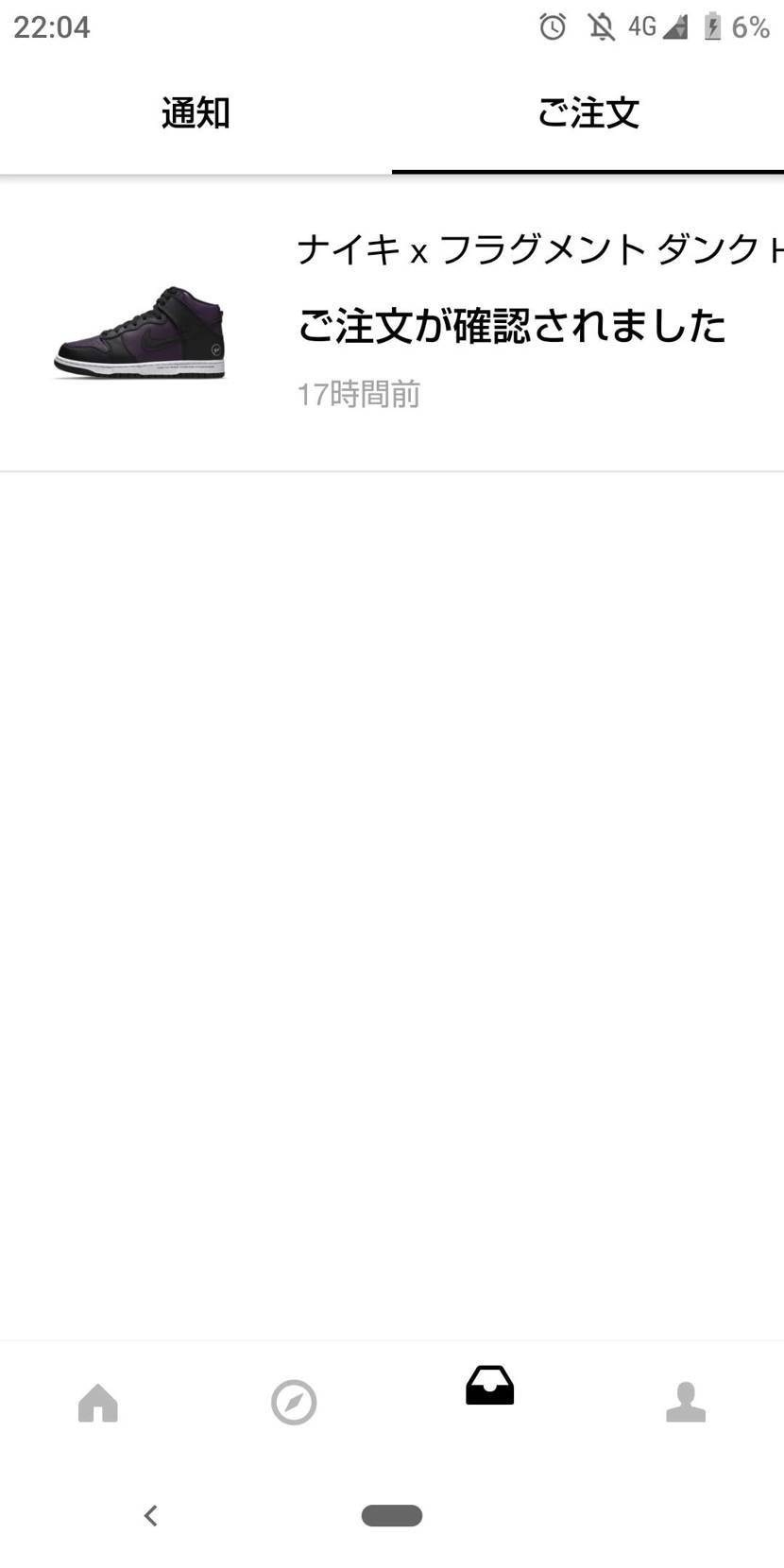Tap the inbox tray tab
Image resolution: width=784 pixels, height=1568 pixels.
click(489, 1387)
